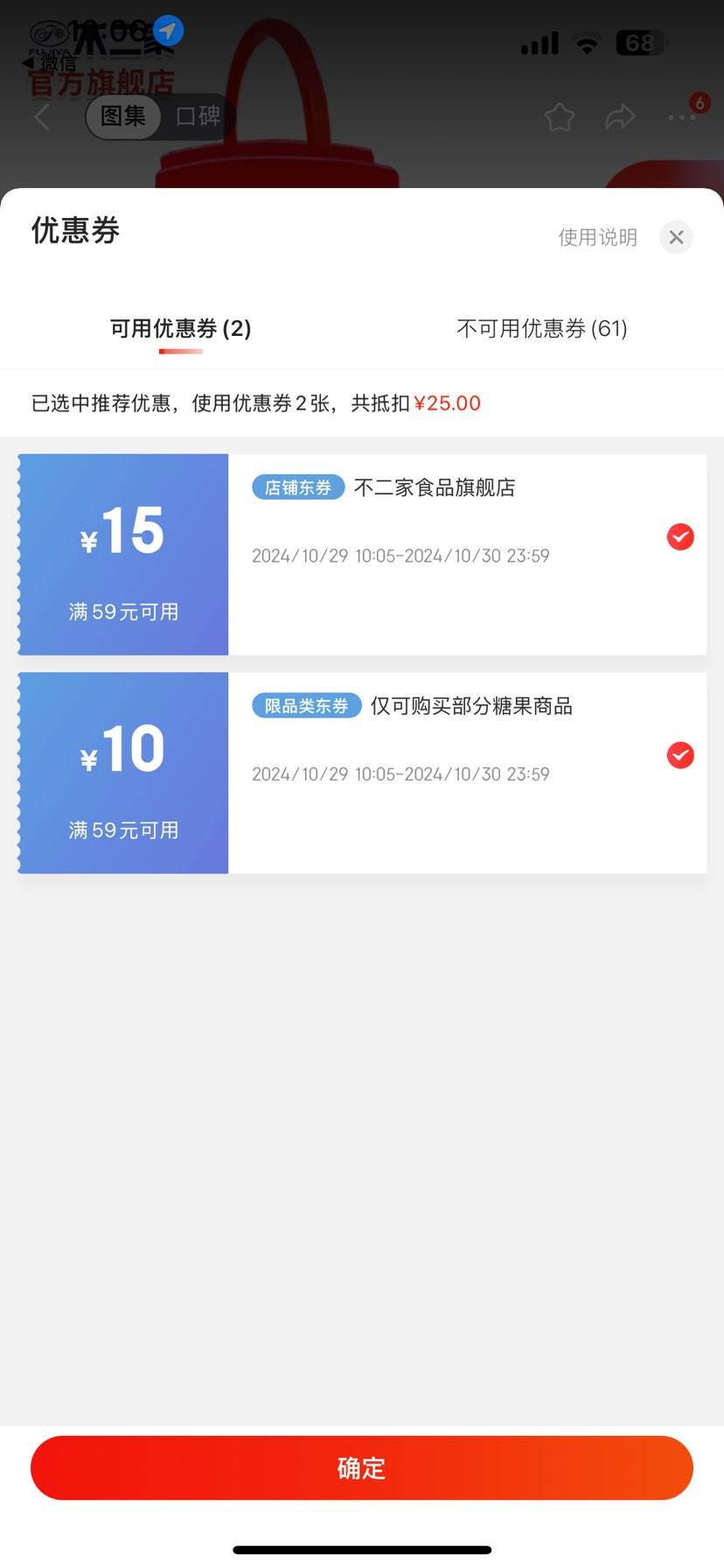724x1568 pixels.
Task: Uncheck the ¥15 店铺东券 coupon
Action: [680, 536]
